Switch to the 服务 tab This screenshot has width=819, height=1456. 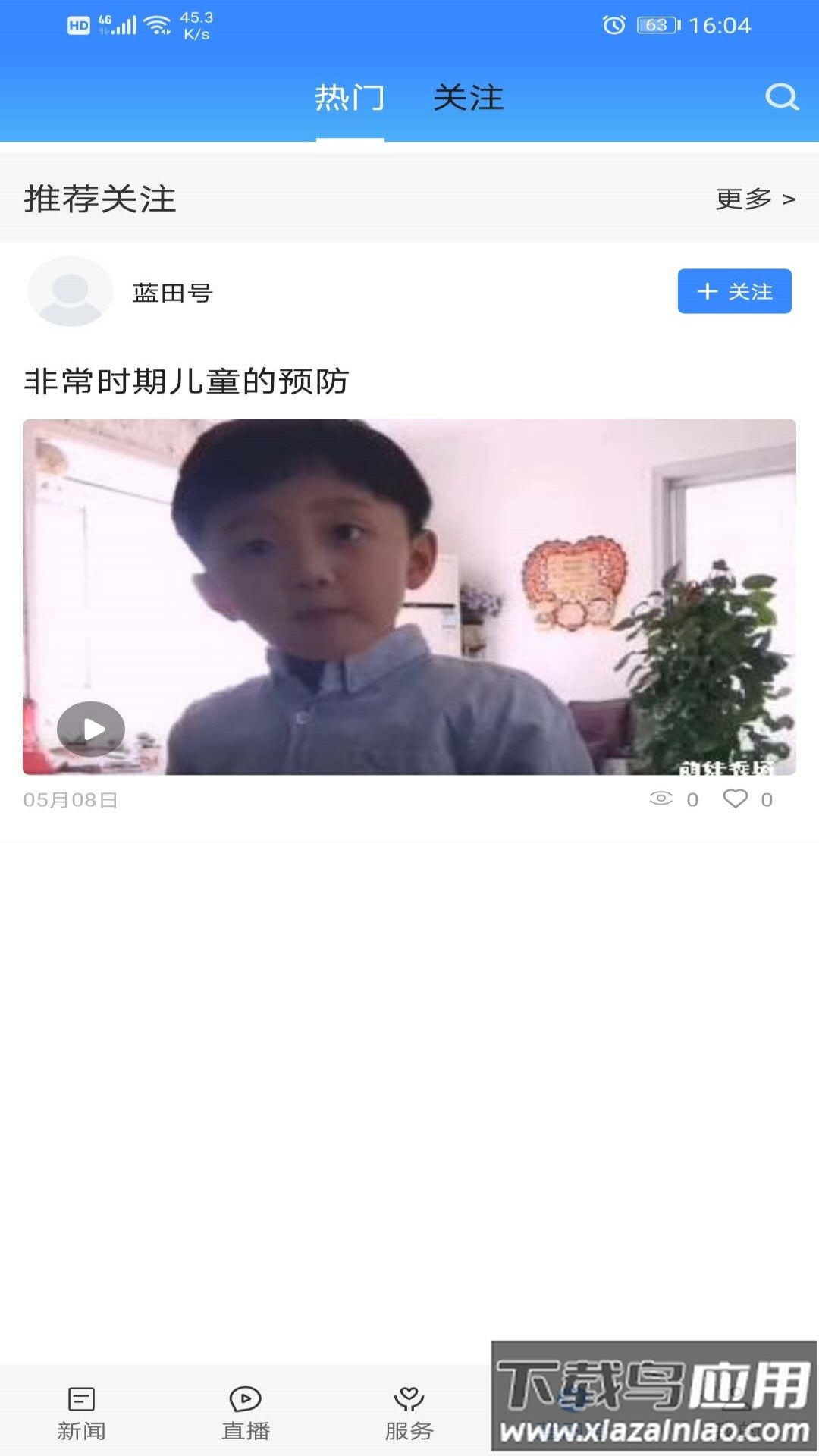(x=409, y=1412)
